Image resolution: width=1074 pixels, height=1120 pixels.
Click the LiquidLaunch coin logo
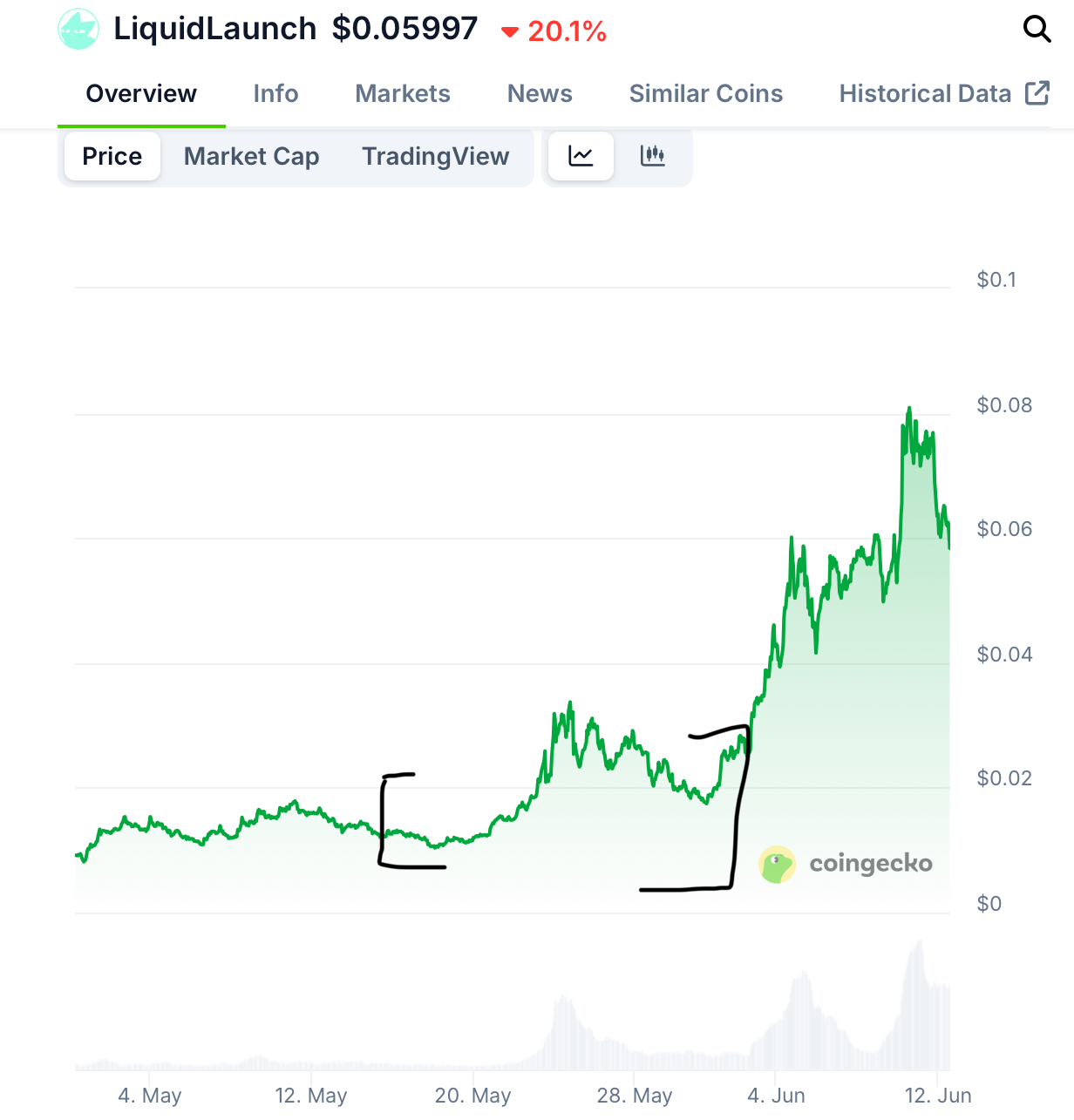click(78, 29)
